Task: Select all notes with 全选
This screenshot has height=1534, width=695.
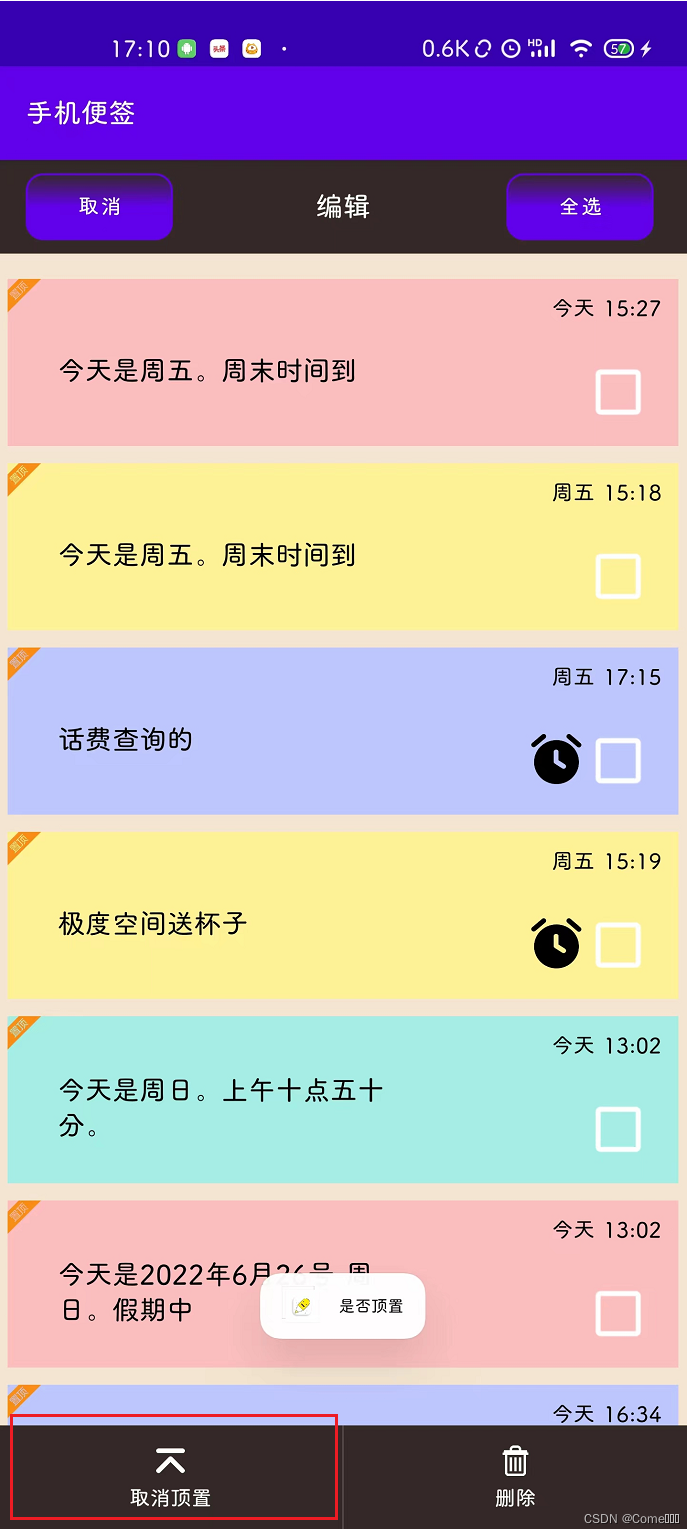Action: click(x=580, y=207)
